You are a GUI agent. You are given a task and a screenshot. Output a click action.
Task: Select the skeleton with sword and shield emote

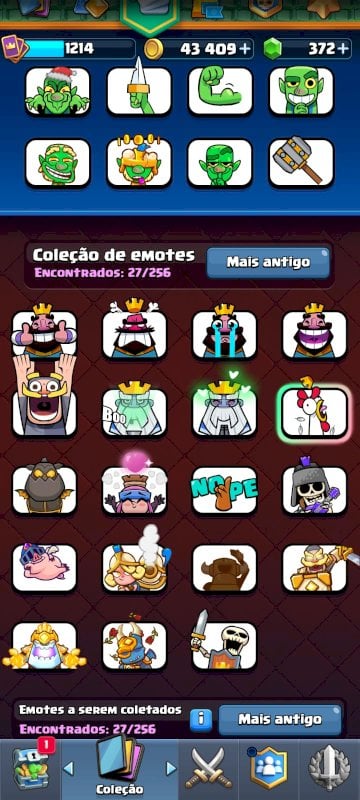[222, 642]
